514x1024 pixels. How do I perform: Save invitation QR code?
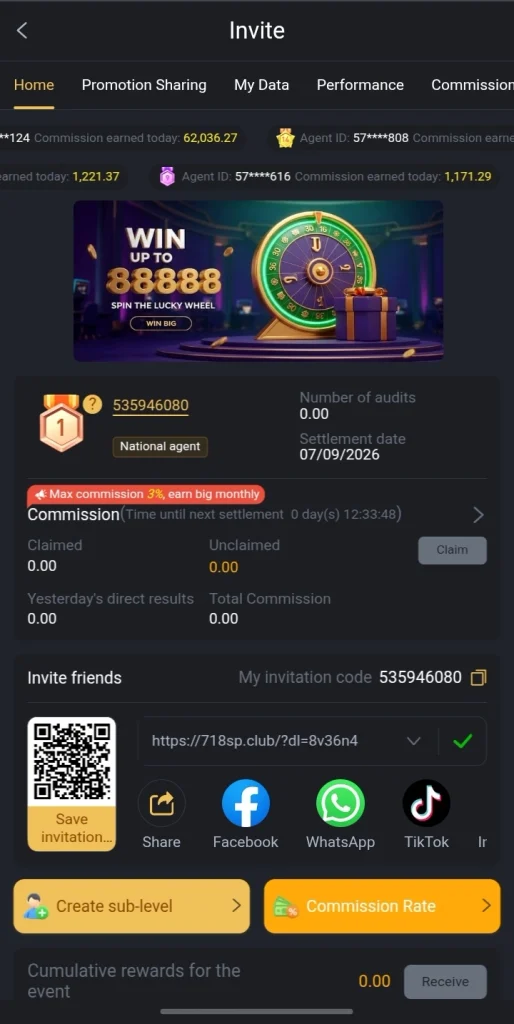point(72,827)
